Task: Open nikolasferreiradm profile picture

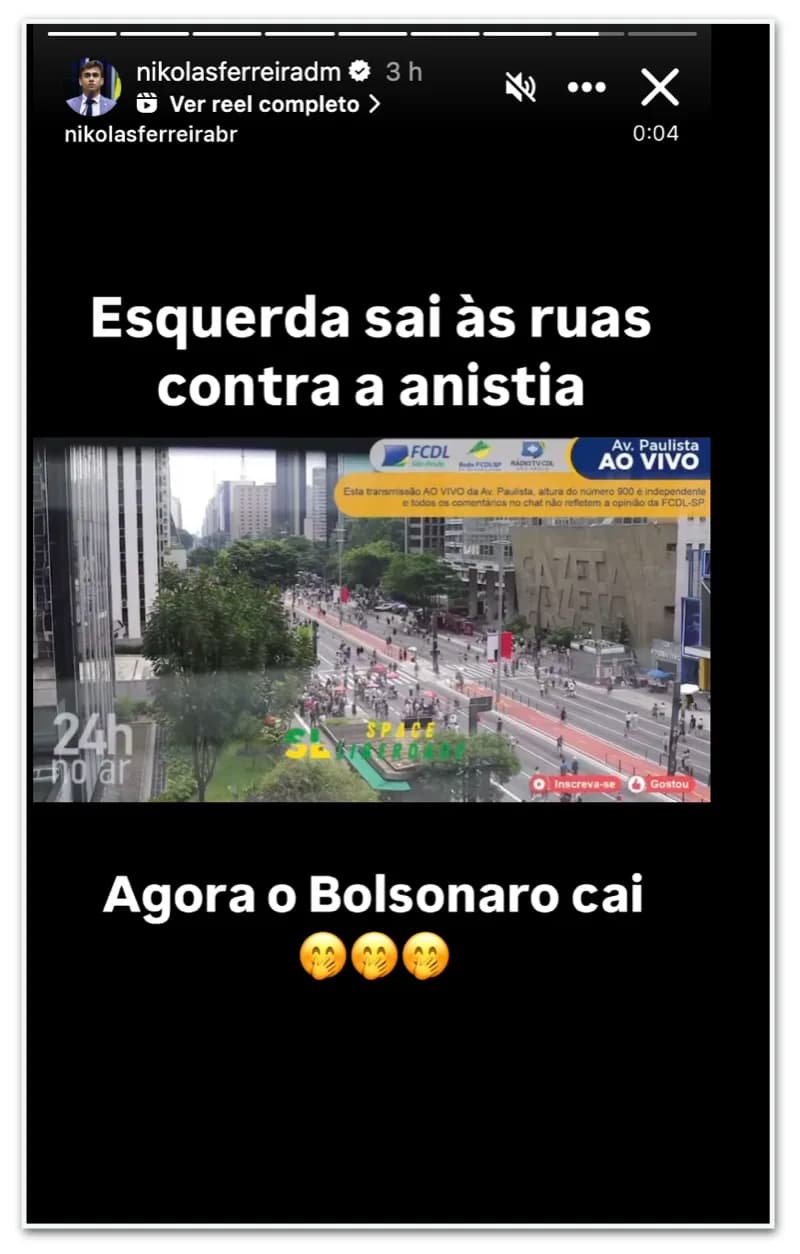Action: click(x=92, y=88)
